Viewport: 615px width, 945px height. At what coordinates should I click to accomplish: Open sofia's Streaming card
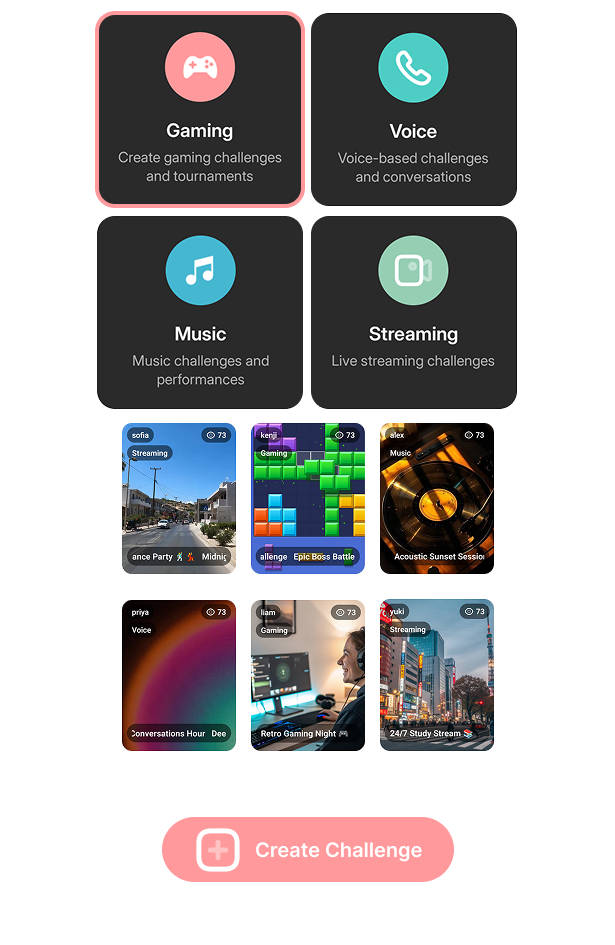click(179, 498)
